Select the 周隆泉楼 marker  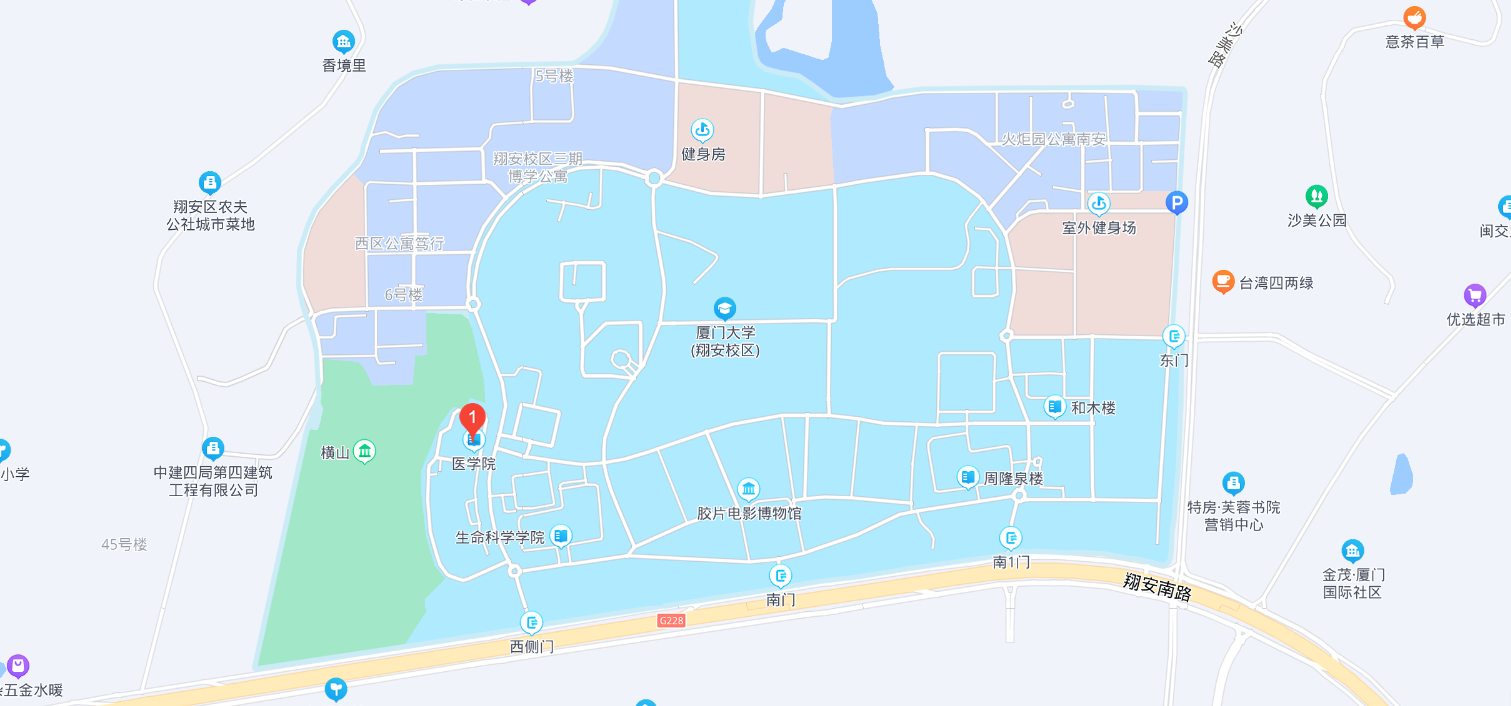pyautogui.click(x=968, y=478)
